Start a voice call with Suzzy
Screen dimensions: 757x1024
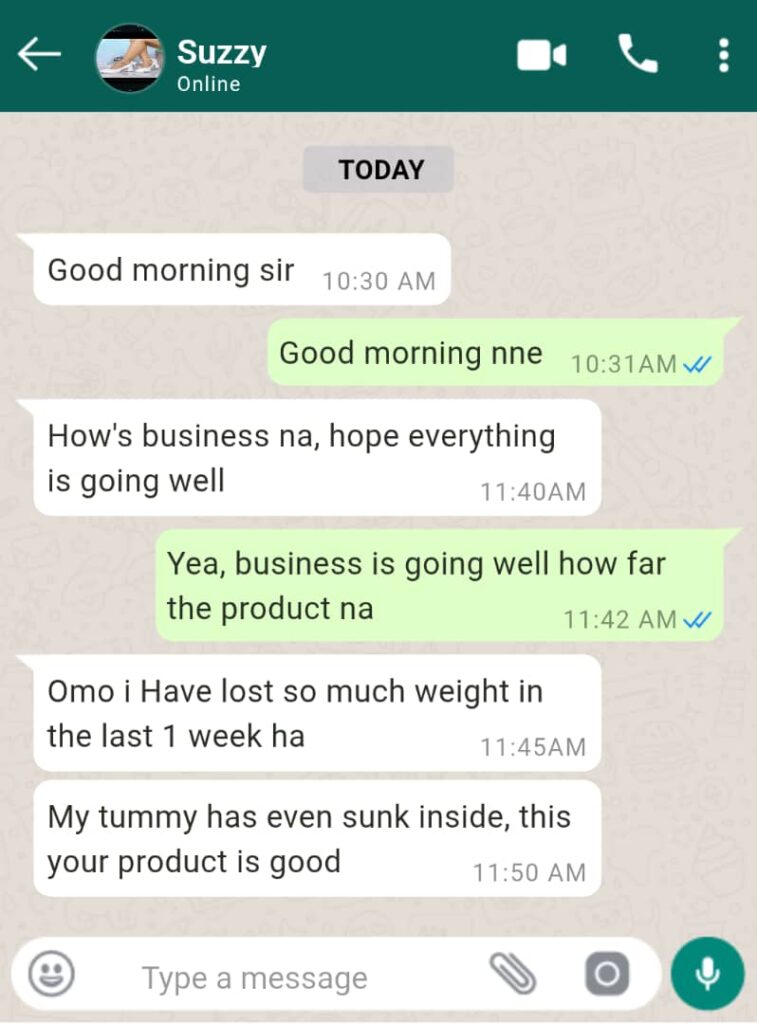click(x=638, y=55)
